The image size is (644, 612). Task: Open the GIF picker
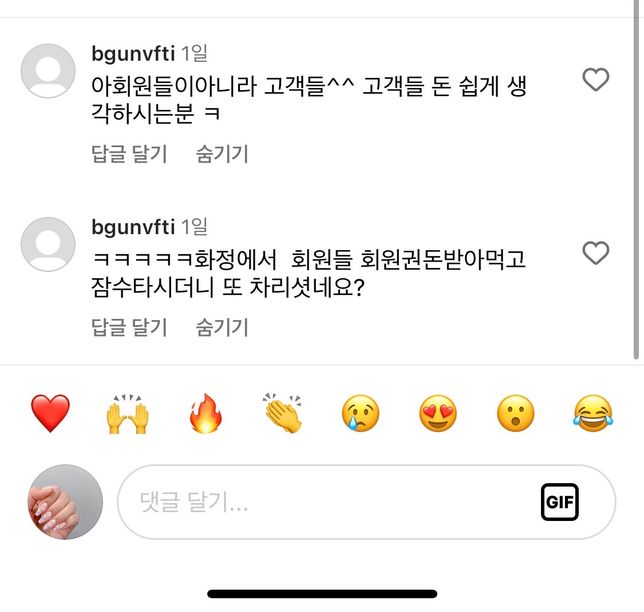560,502
